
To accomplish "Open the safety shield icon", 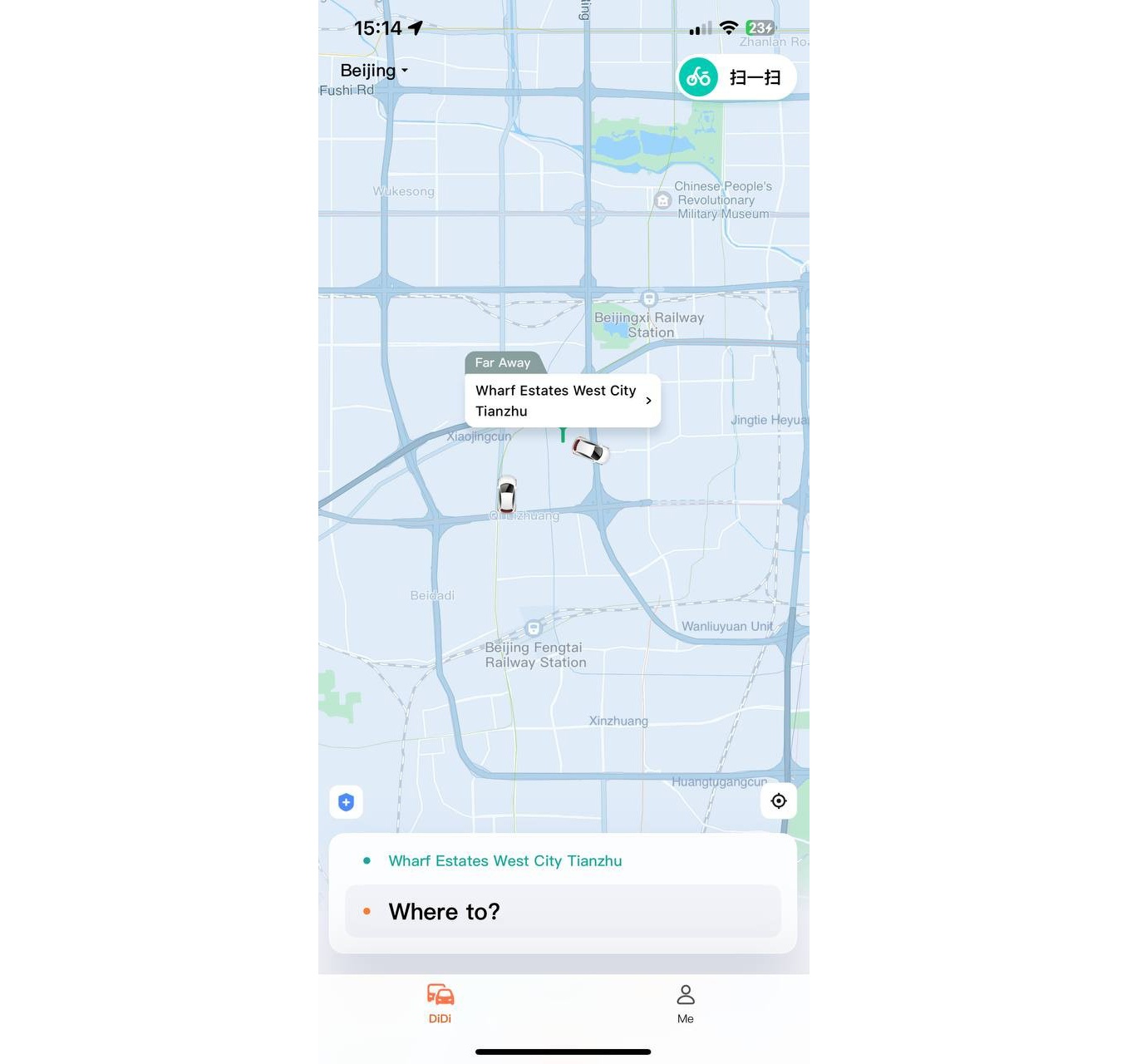I will point(347,802).
